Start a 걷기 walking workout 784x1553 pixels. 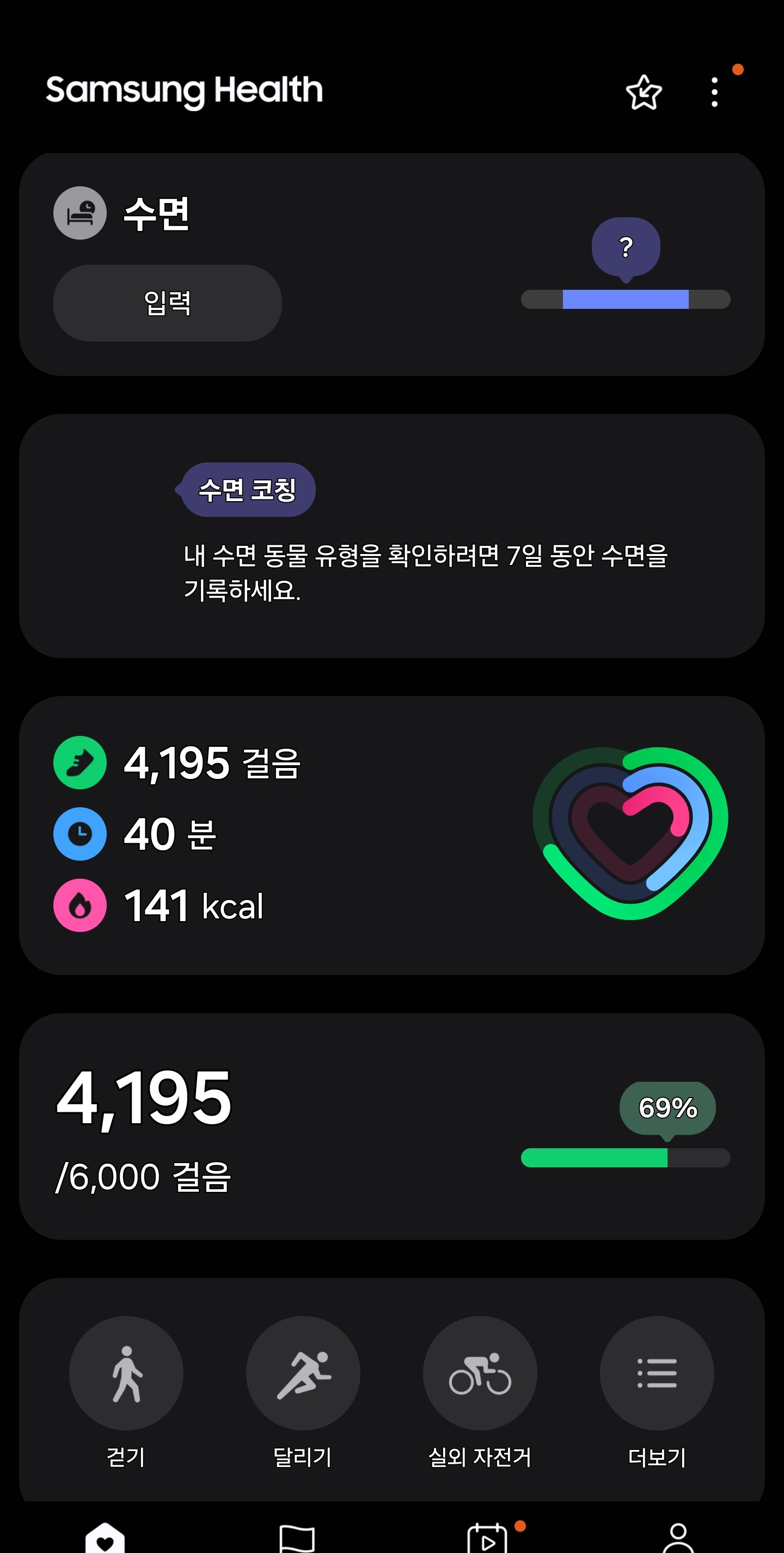(x=126, y=1373)
